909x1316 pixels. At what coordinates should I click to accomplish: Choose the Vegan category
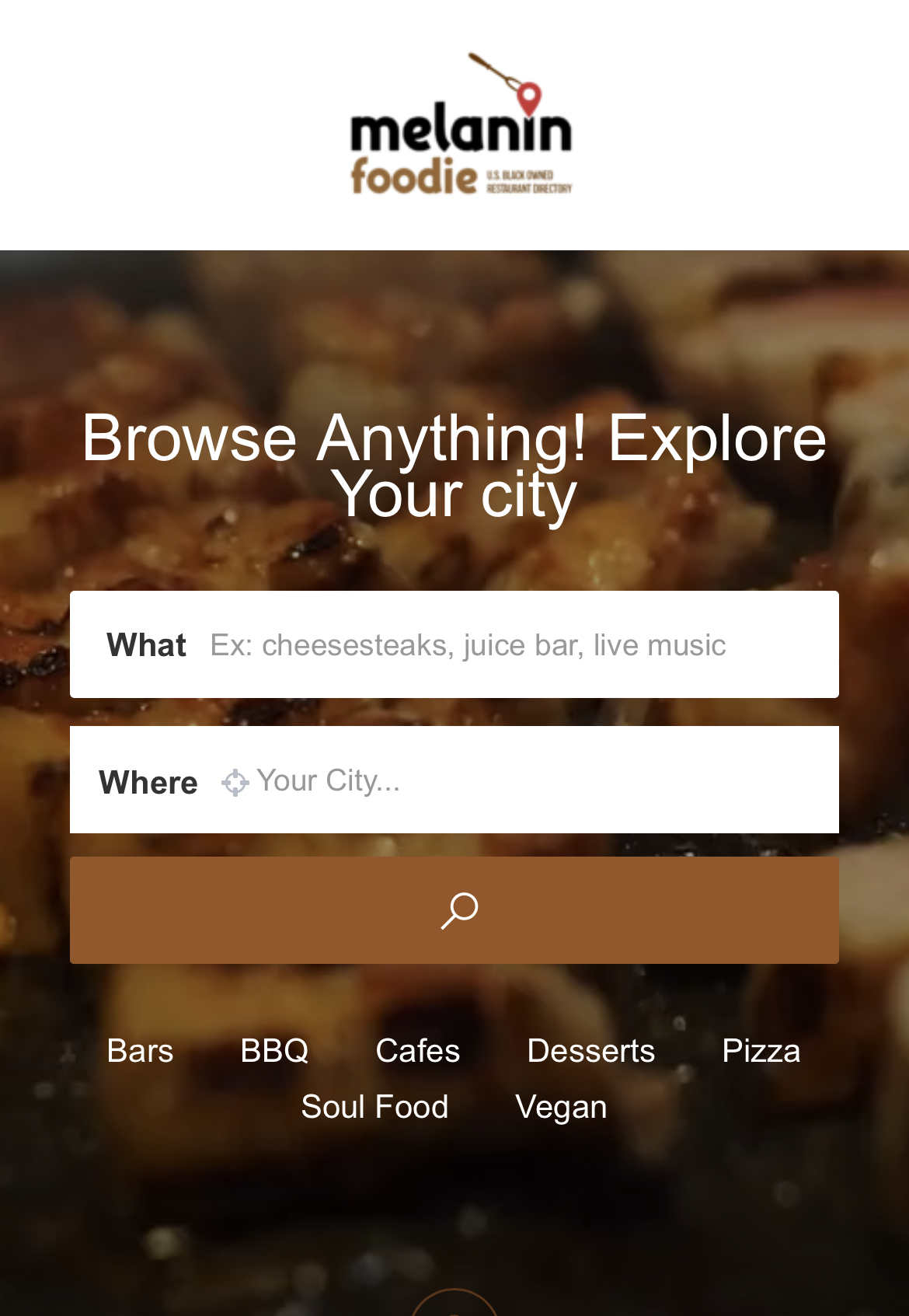pos(561,1107)
